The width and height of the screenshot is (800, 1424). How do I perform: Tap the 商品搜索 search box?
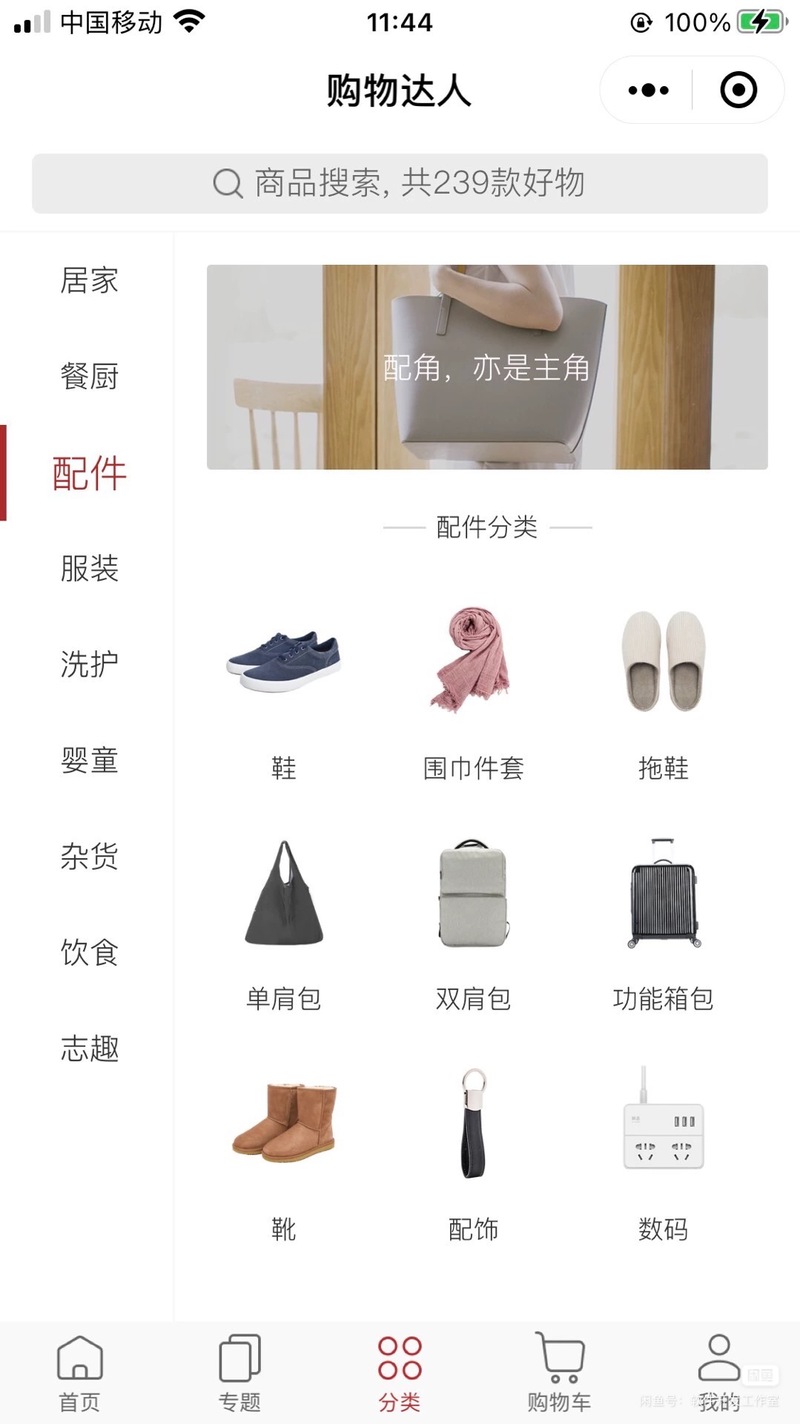tap(400, 183)
